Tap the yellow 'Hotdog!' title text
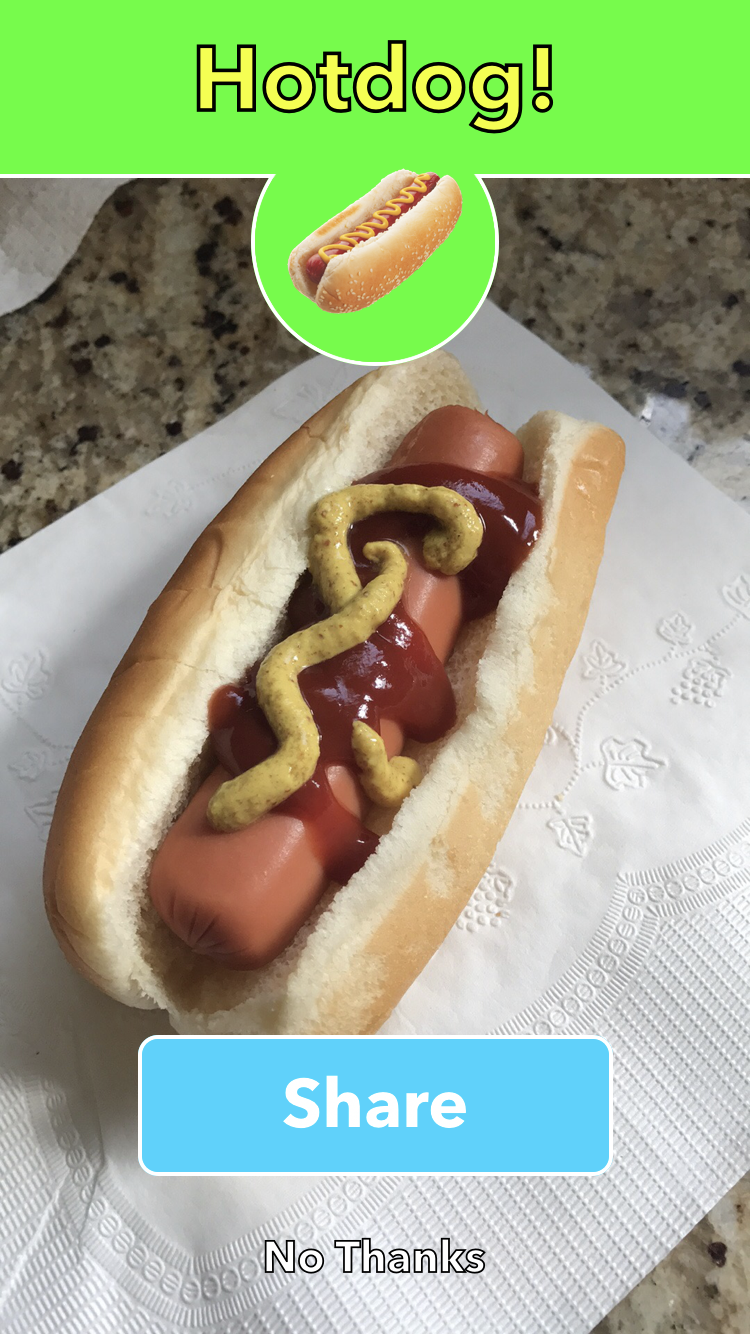750x1334 pixels. [375, 78]
